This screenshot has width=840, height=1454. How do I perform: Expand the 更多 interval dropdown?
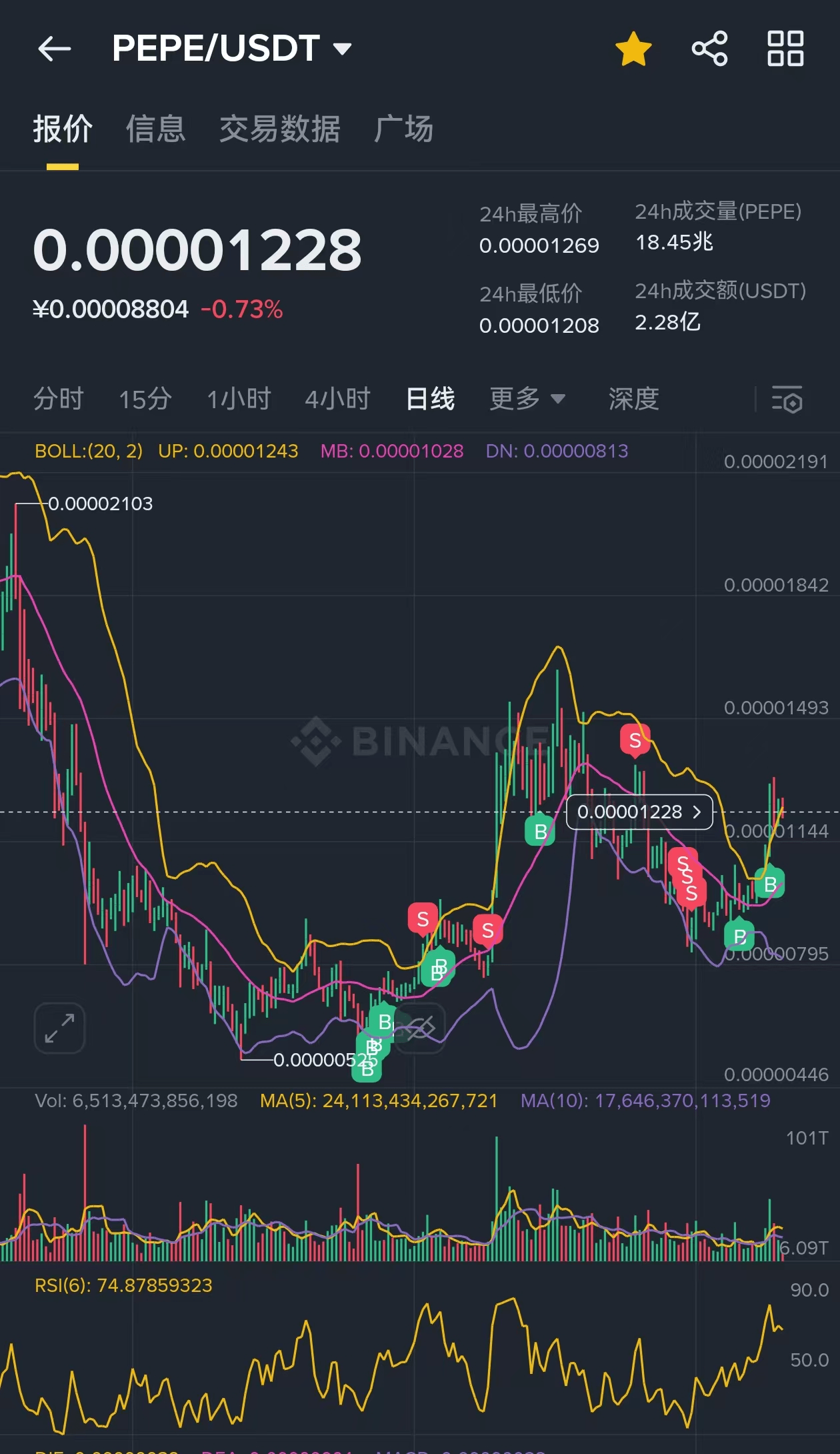tap(527, 399)
